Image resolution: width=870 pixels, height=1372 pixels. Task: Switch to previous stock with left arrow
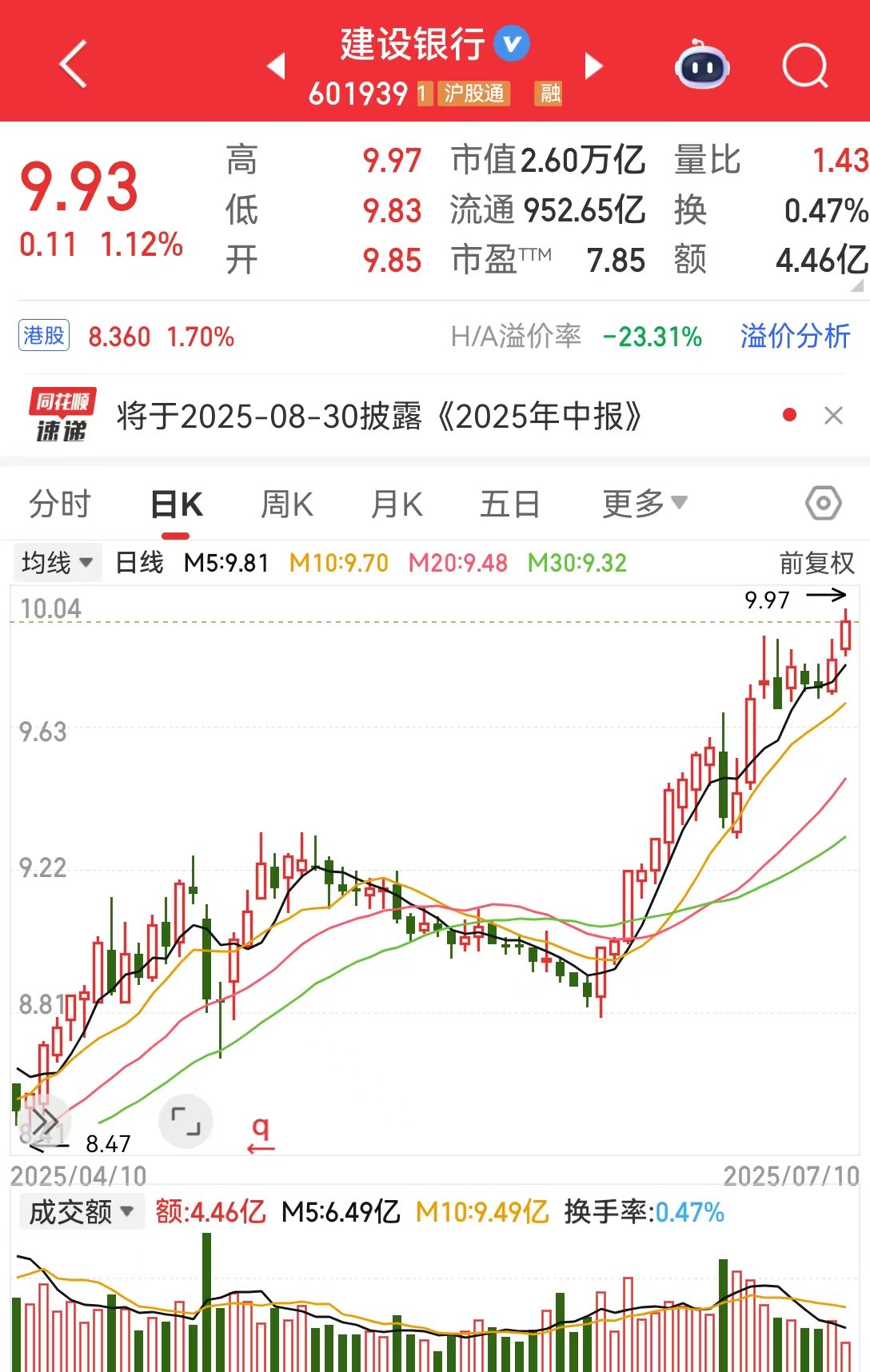click(276, 66)
